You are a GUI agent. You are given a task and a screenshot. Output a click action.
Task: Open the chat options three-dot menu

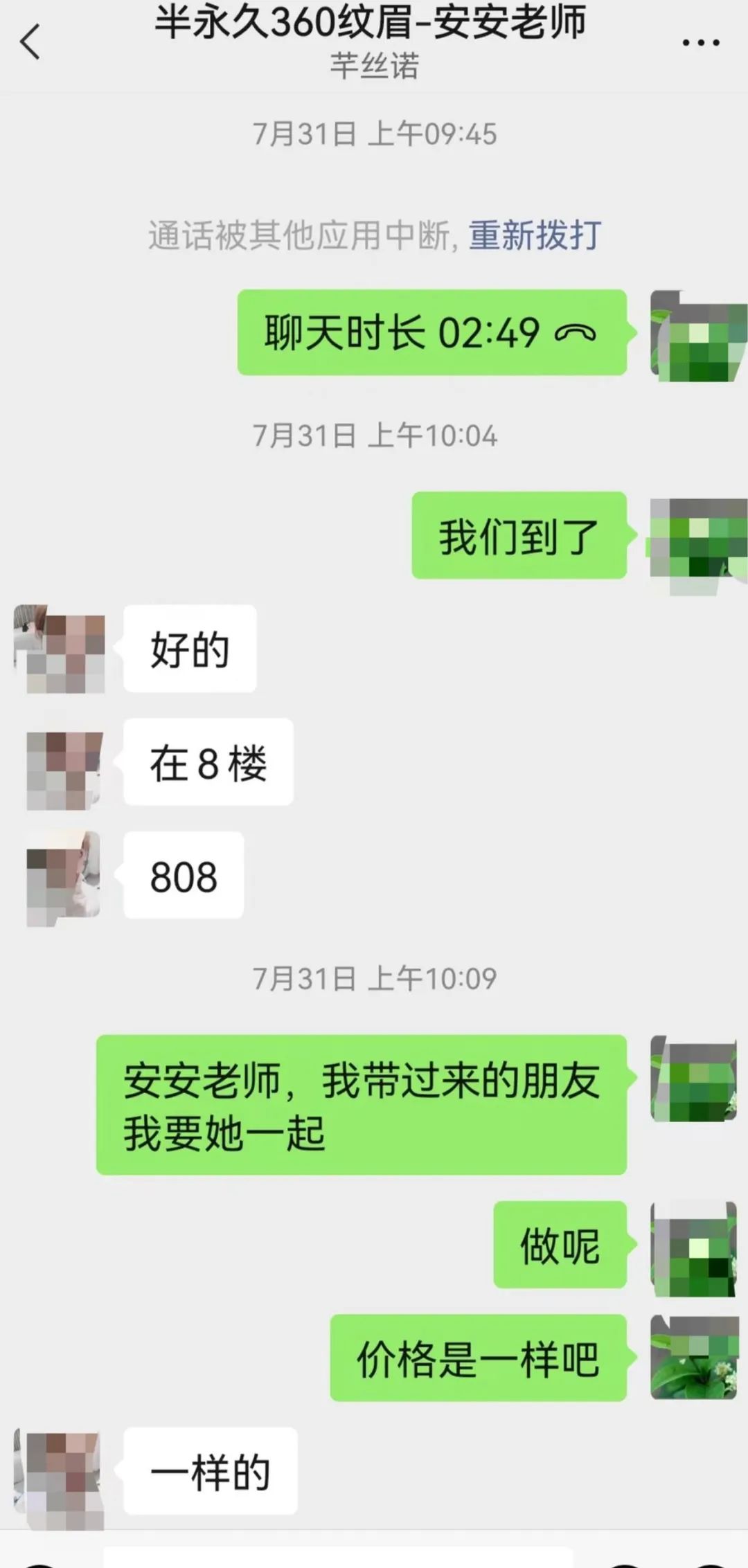[700, 43]
